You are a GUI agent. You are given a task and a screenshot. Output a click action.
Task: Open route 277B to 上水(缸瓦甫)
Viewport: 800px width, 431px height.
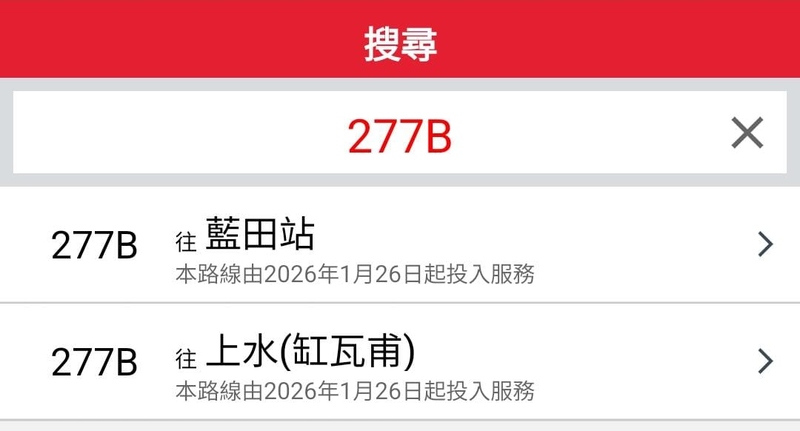tap(400, 361)
